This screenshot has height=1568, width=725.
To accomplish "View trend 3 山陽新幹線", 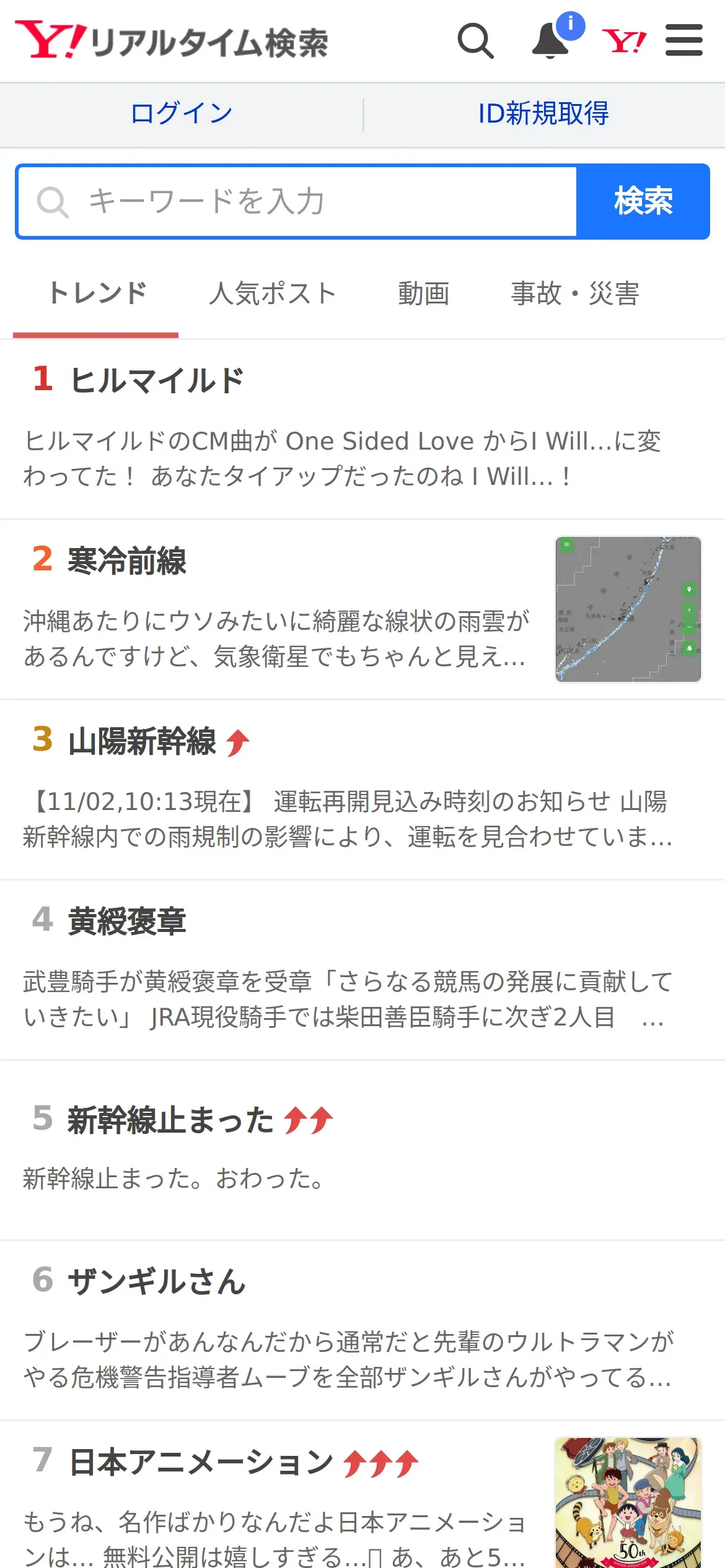I will [362, 790].
